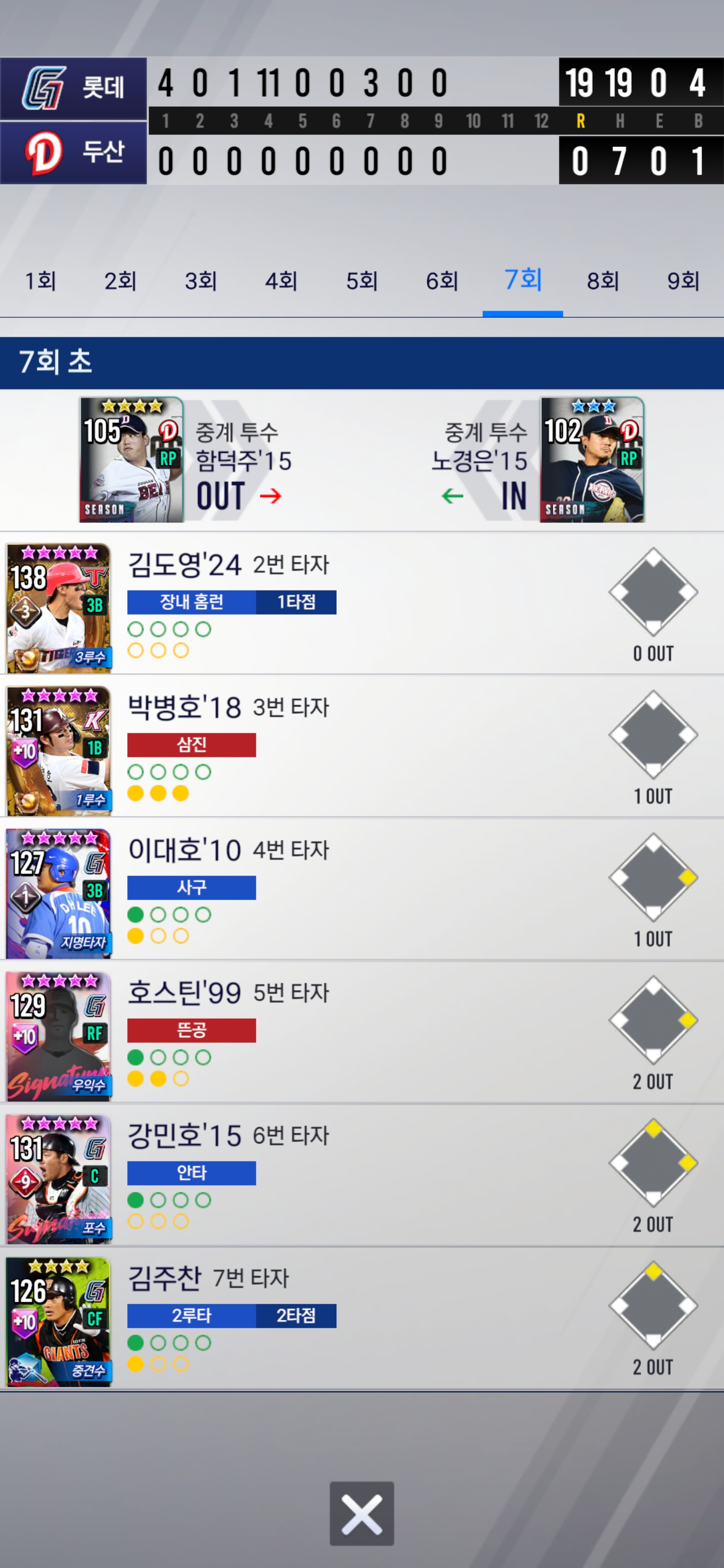
Task: Switch to the 8회 inning tab
Action: click(x=603, y=281)
